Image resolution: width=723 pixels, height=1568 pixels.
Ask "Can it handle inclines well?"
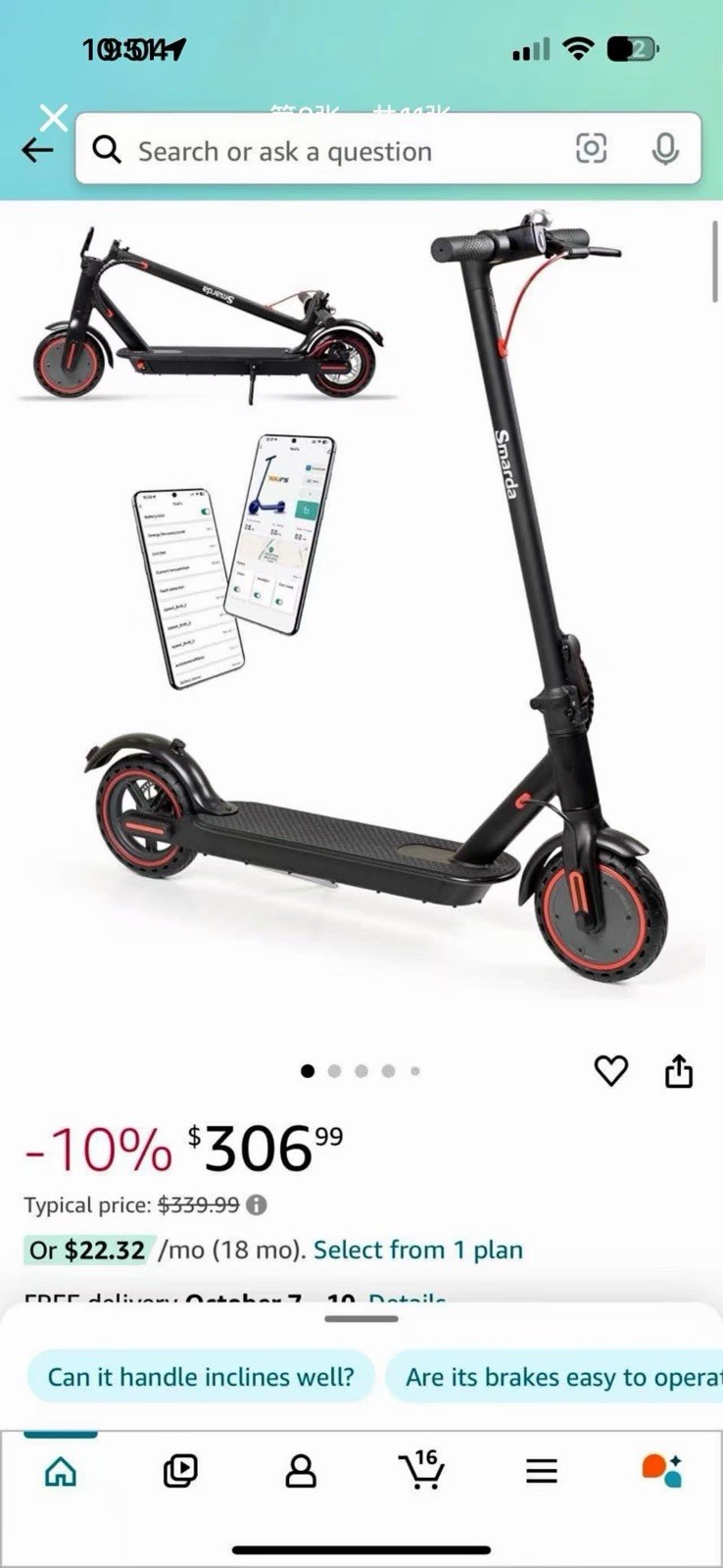point(201,1377)
